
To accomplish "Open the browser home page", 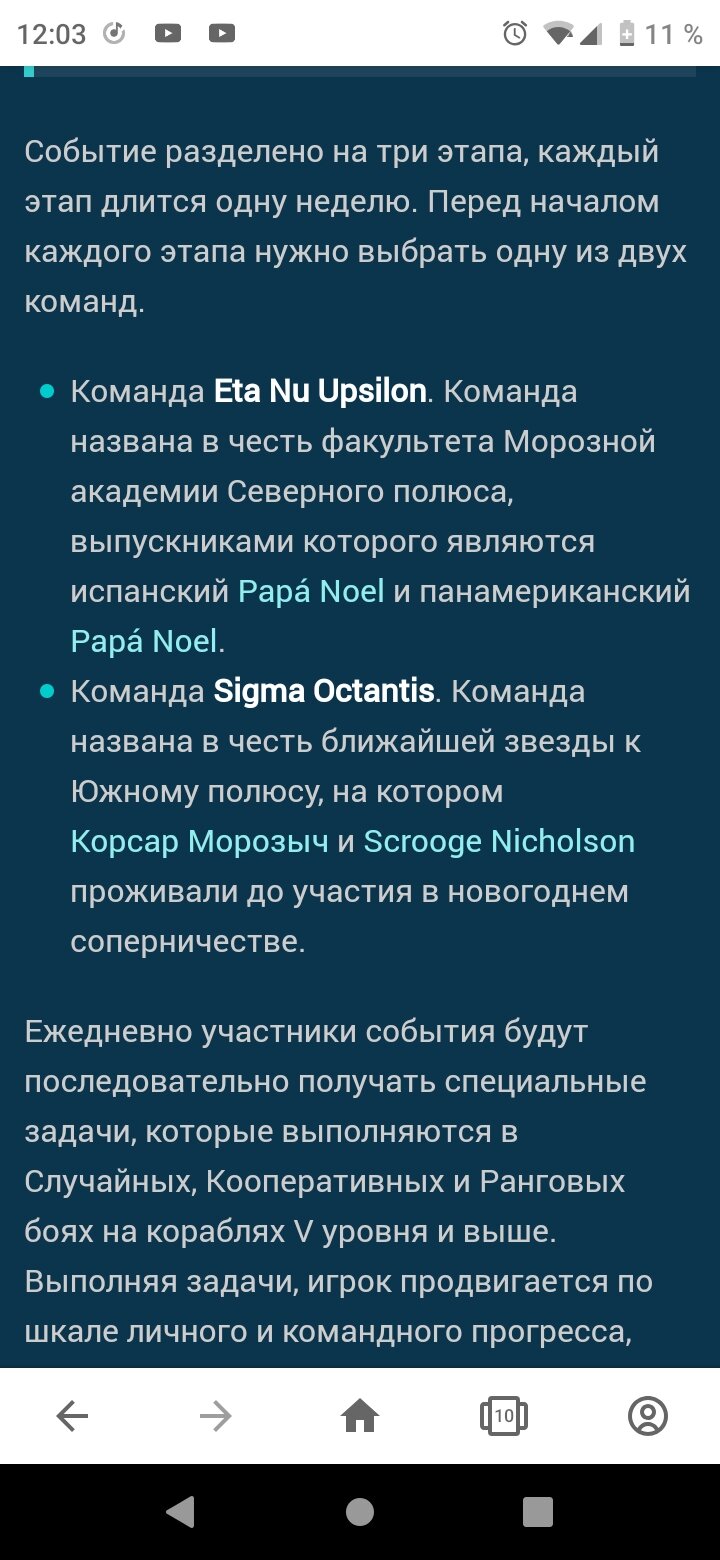I will [x=360, y=1415].
